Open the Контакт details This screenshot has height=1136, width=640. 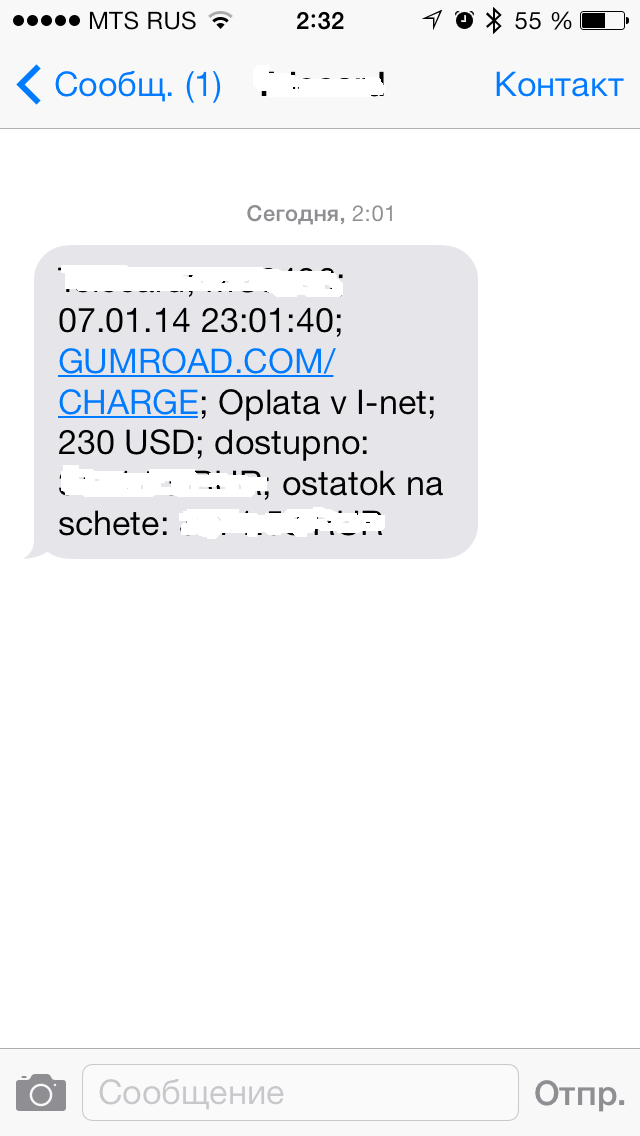558,85
